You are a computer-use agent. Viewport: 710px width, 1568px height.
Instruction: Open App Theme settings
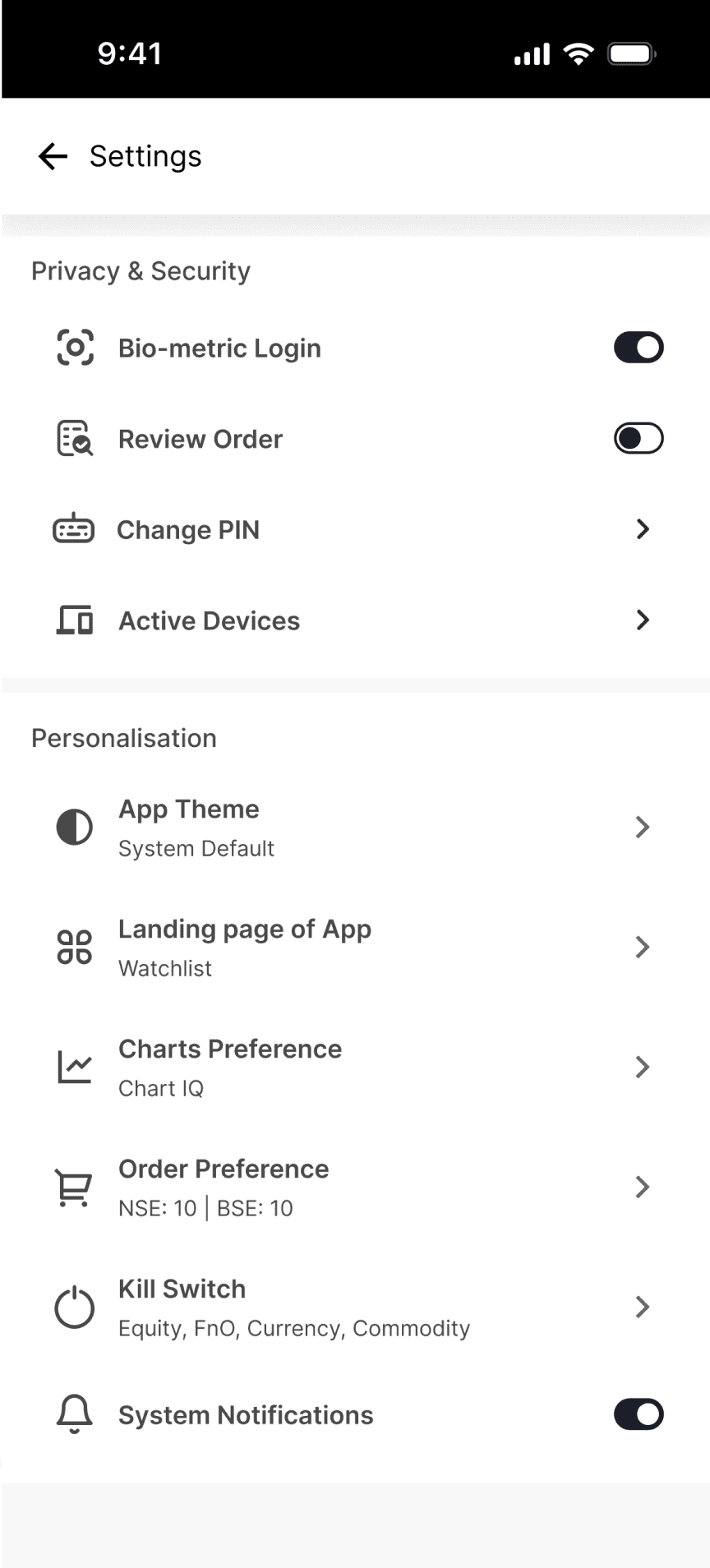coord(353,828)
